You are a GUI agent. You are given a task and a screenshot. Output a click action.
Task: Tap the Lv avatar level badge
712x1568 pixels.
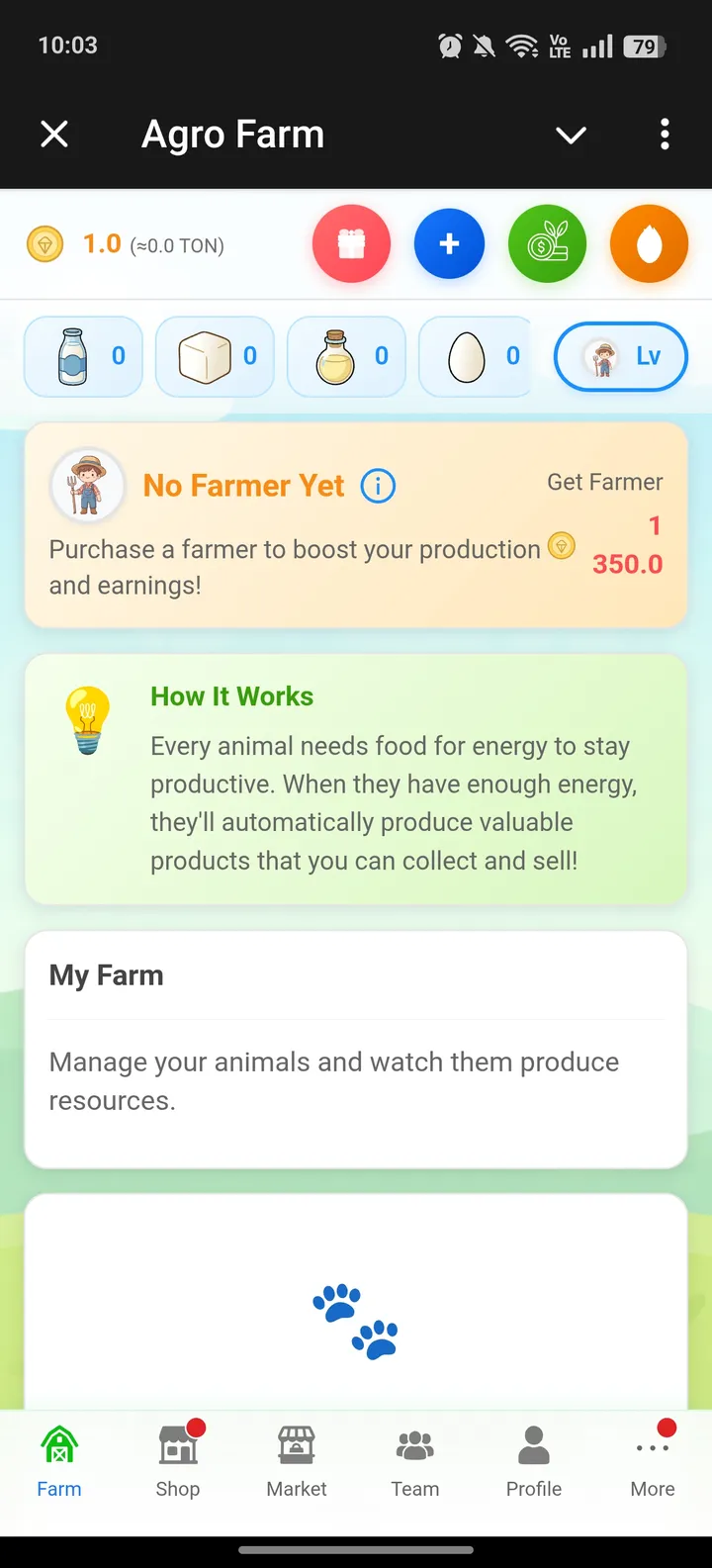click(621, 356)
